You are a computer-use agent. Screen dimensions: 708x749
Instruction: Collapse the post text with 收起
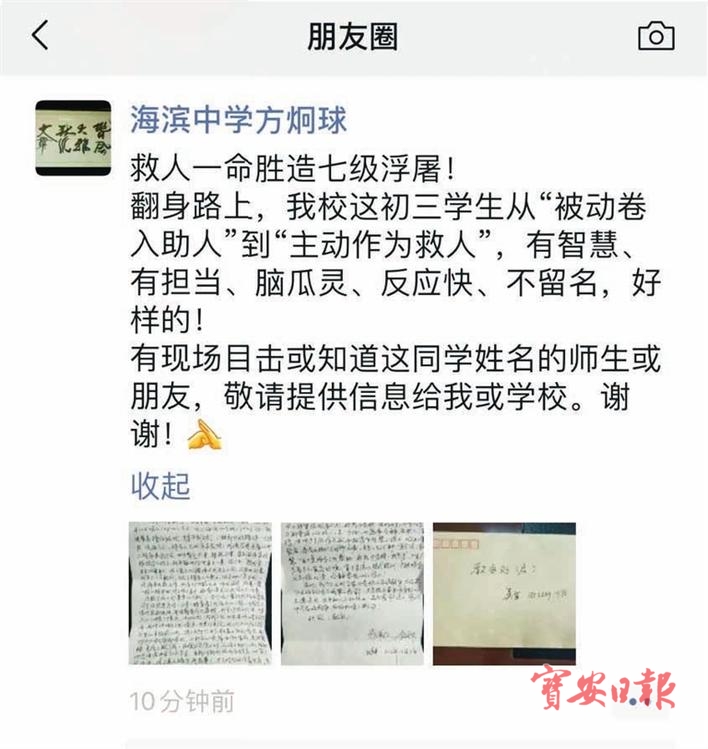click(x=160, y=487)
